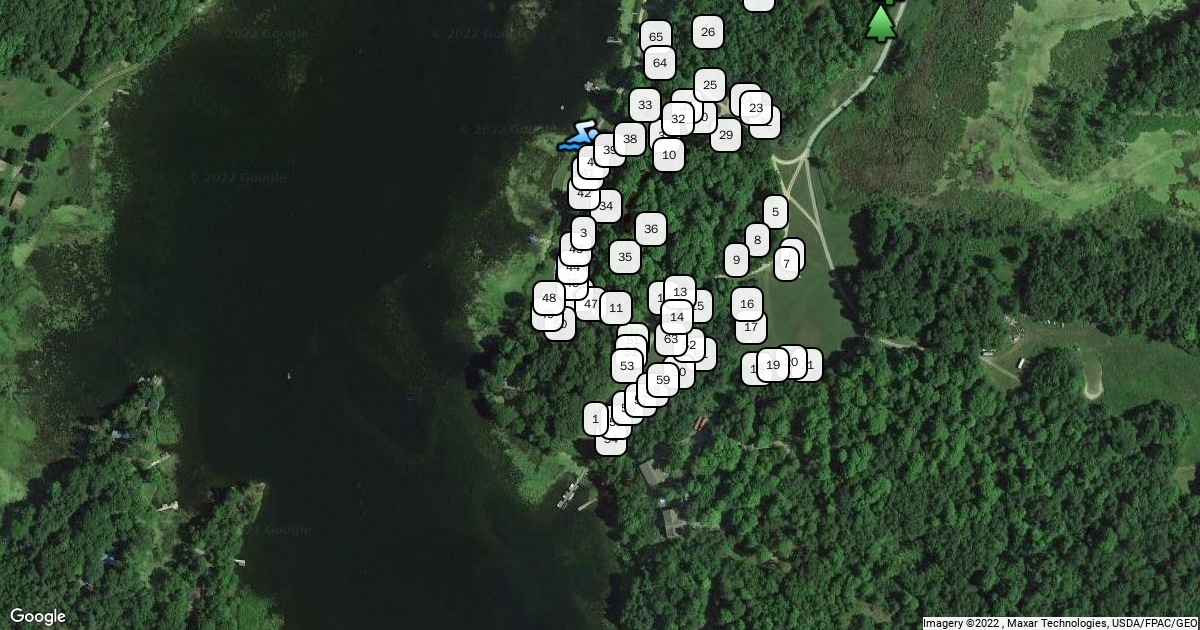
Task: Tap the swimming area icon
Action: tap(579, 137)
